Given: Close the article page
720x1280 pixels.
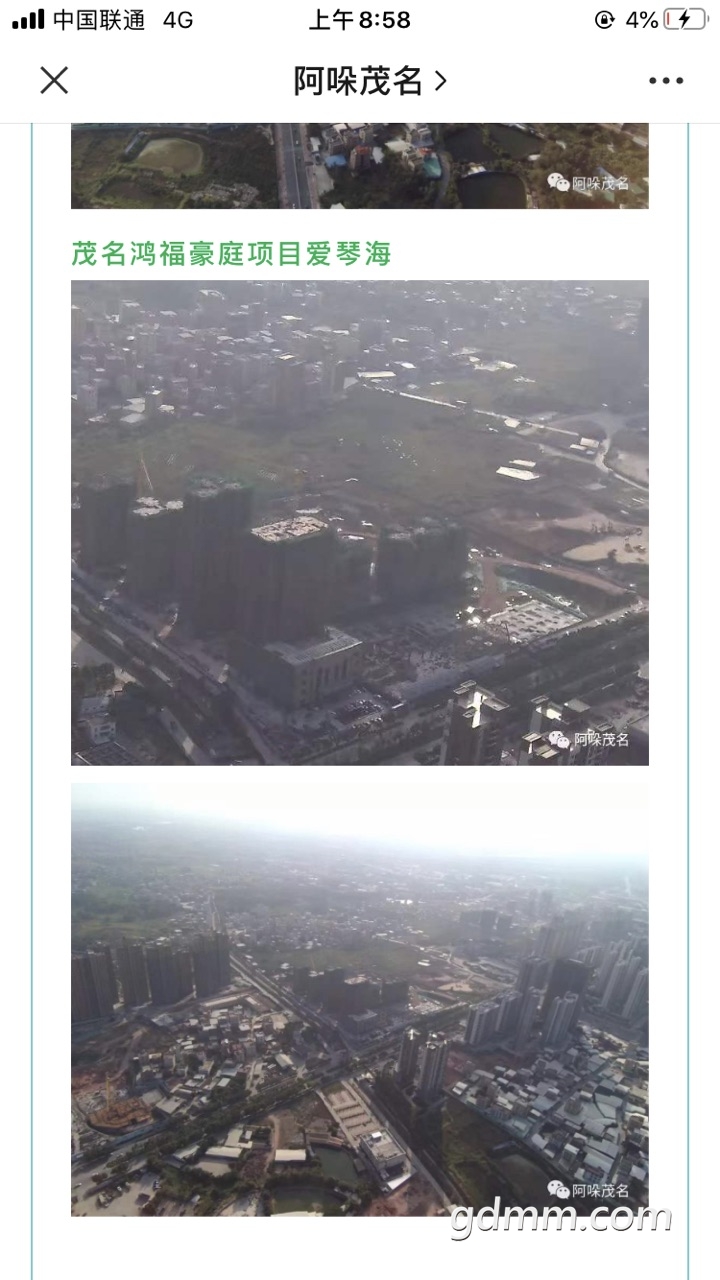Looking at the screenshot, I should 54,80.
